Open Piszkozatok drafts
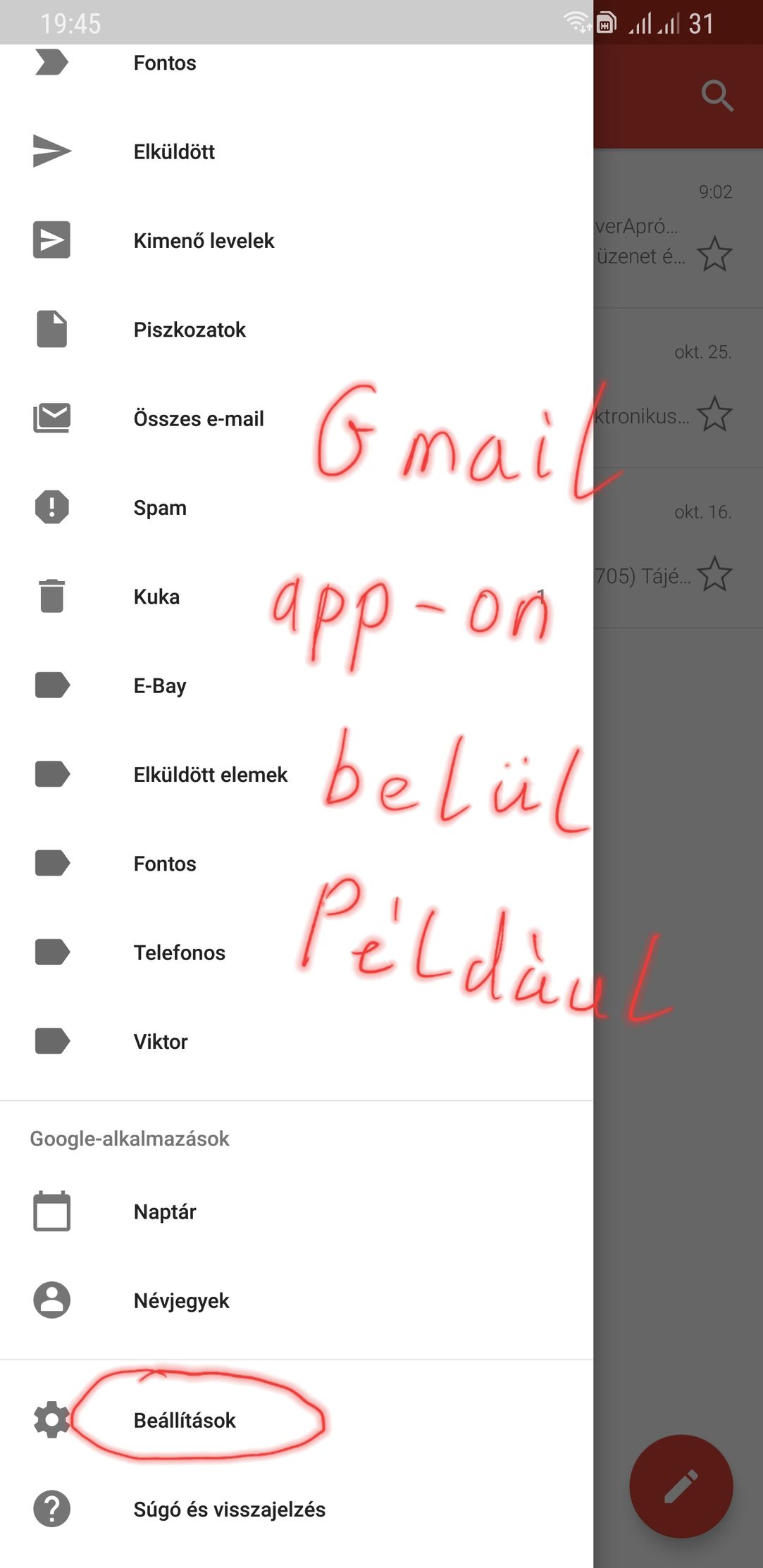The width and height of the screenshot is (763, 1568). [x=190, y=330]
